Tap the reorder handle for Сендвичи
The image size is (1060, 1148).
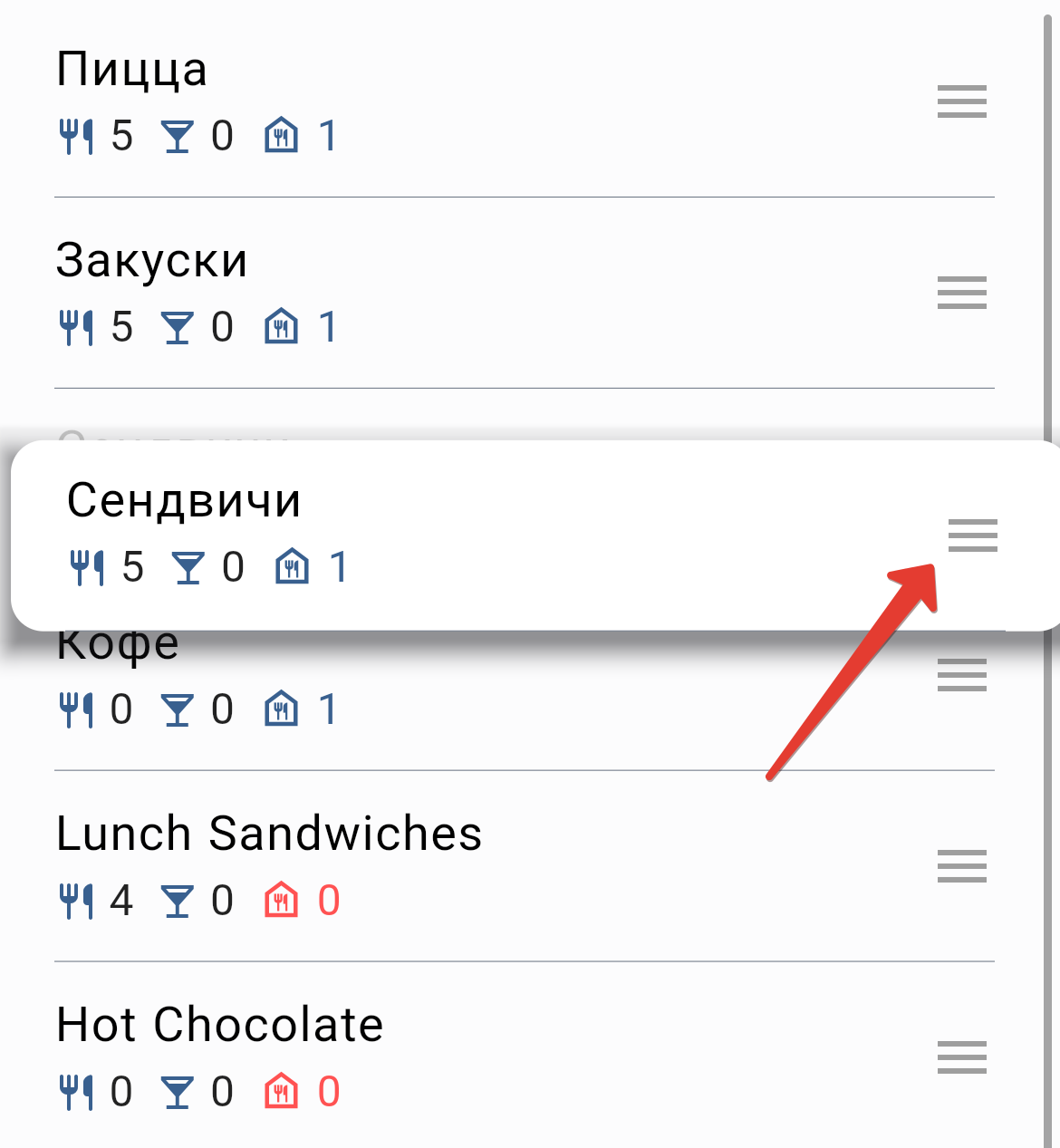click(x=972, y=535)
